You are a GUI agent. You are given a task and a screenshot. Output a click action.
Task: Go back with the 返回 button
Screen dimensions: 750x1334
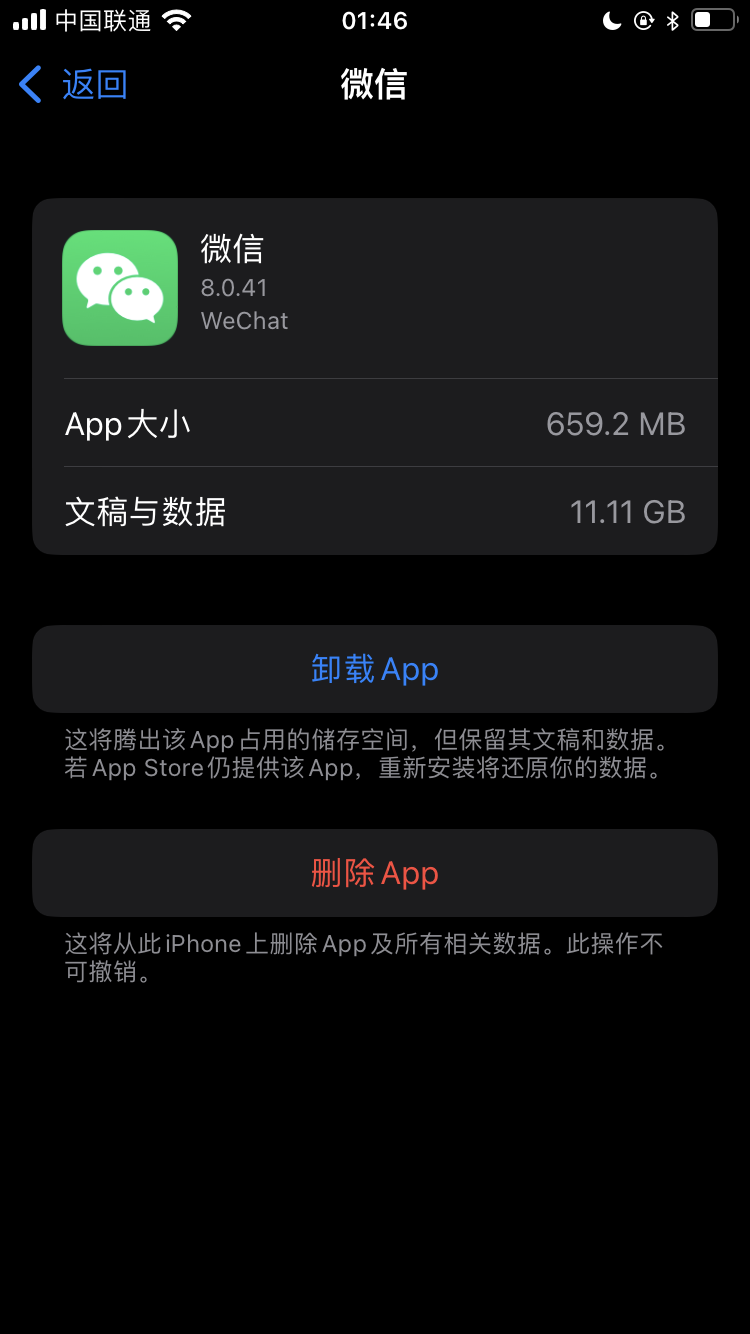click(x=74, y=85)
